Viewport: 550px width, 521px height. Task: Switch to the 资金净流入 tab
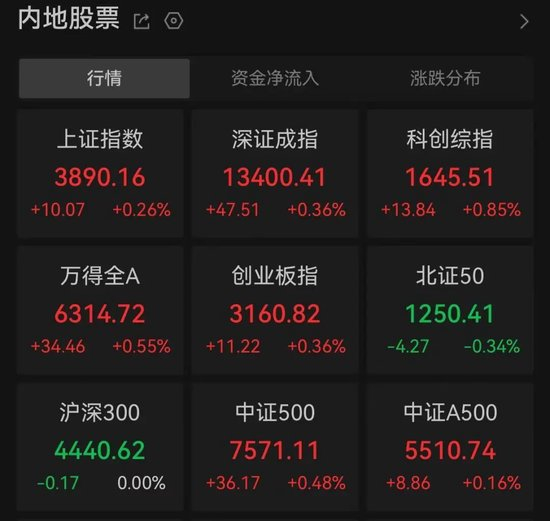click(x=275, y=78)
